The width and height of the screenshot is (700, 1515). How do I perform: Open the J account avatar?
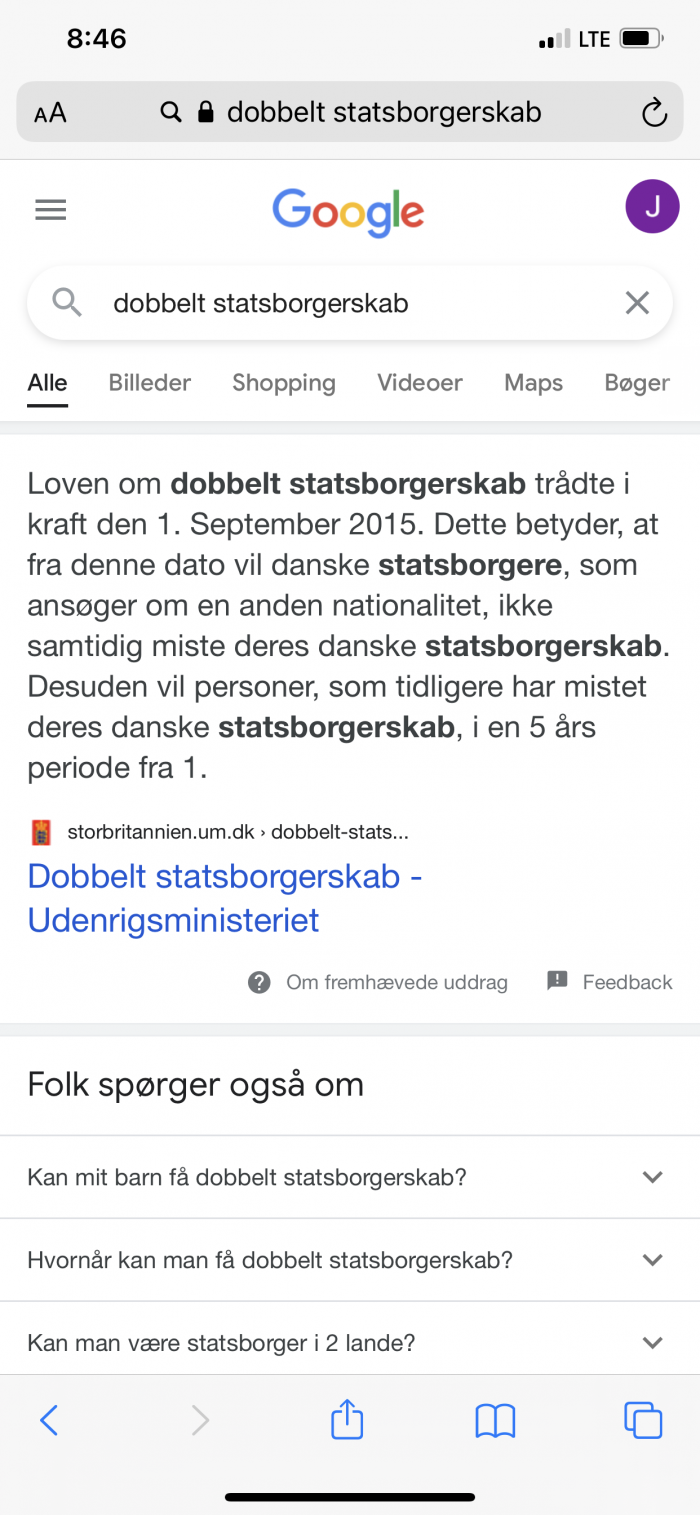[x=652, y=207]
